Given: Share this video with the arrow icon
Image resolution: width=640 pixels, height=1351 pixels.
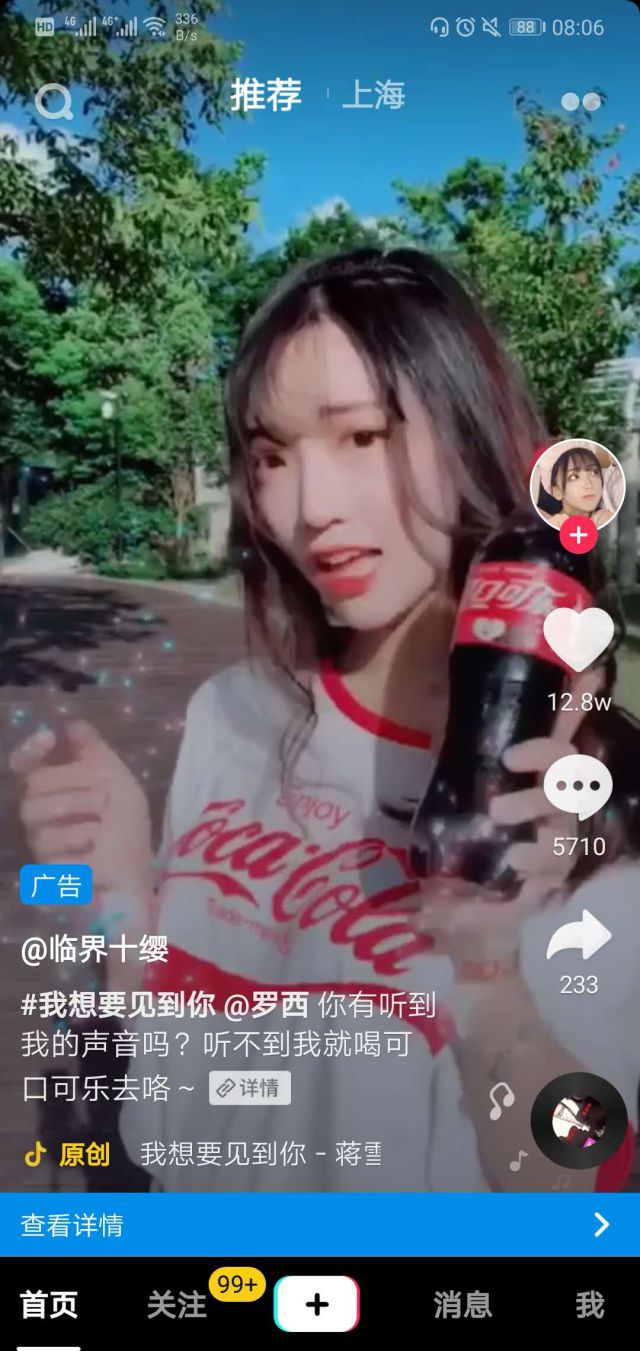Looking at the screenshot, I should coord(578,935).
